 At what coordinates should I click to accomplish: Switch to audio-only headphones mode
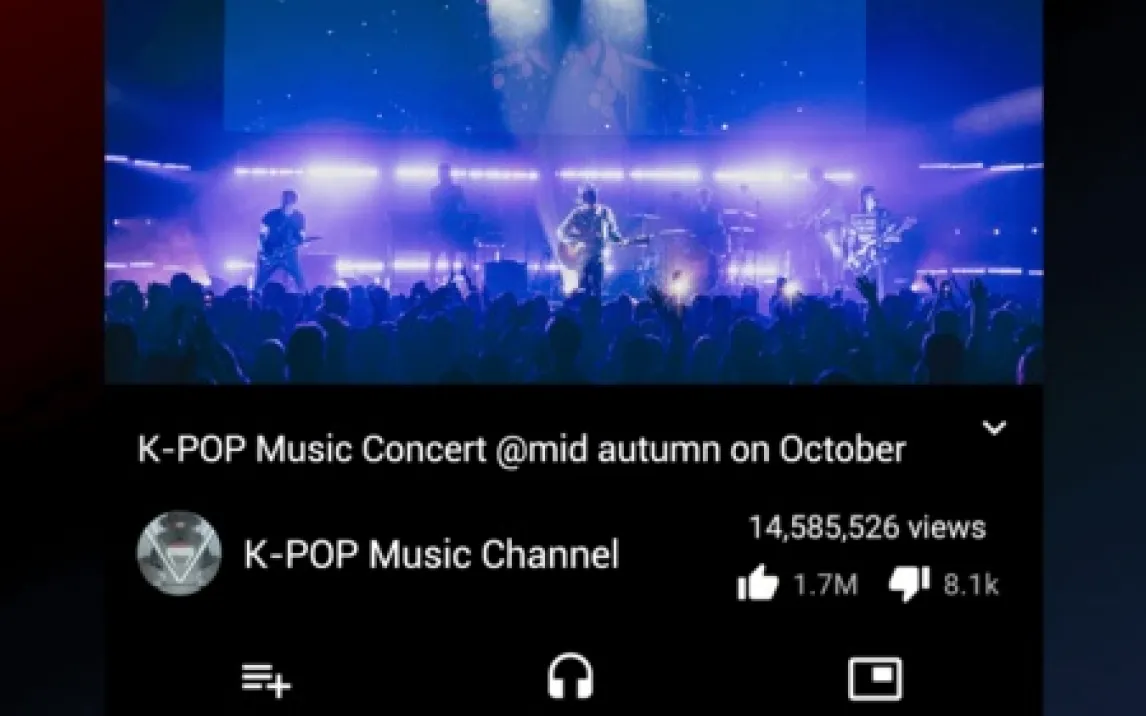571,679
